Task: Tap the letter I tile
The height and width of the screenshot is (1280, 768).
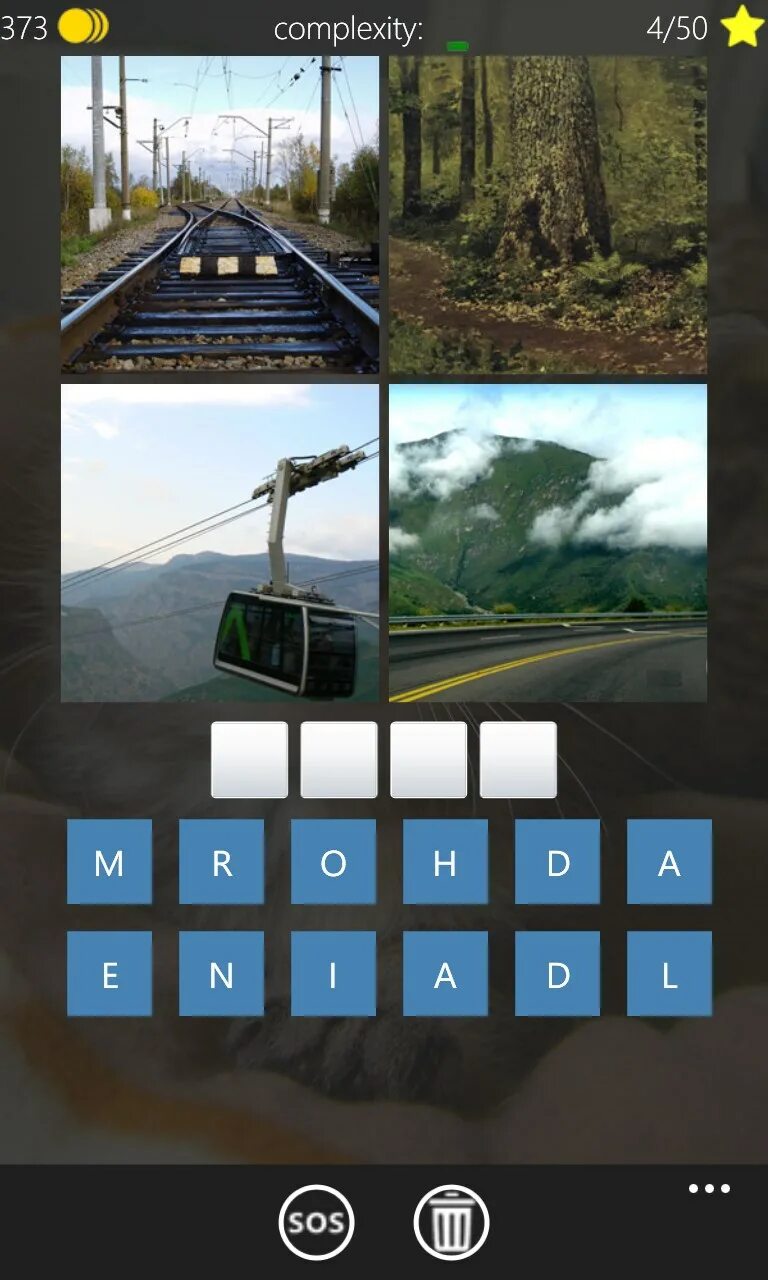Action: (x=333, y=974)
